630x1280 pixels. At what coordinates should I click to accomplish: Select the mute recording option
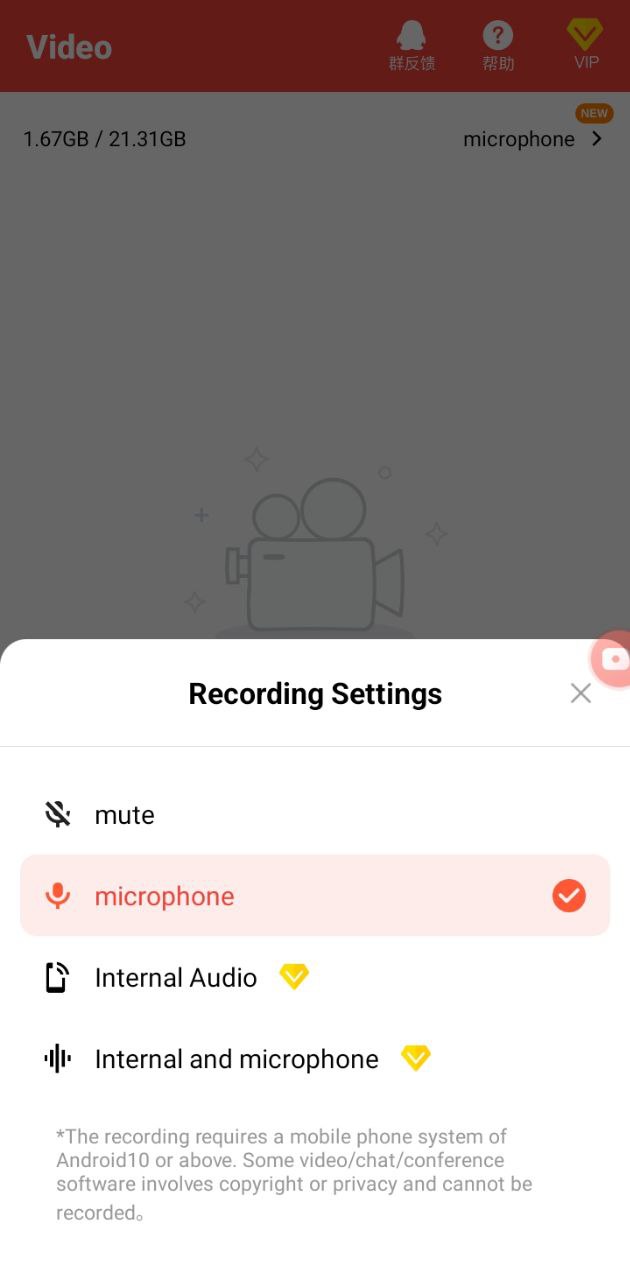pos(124,815)
